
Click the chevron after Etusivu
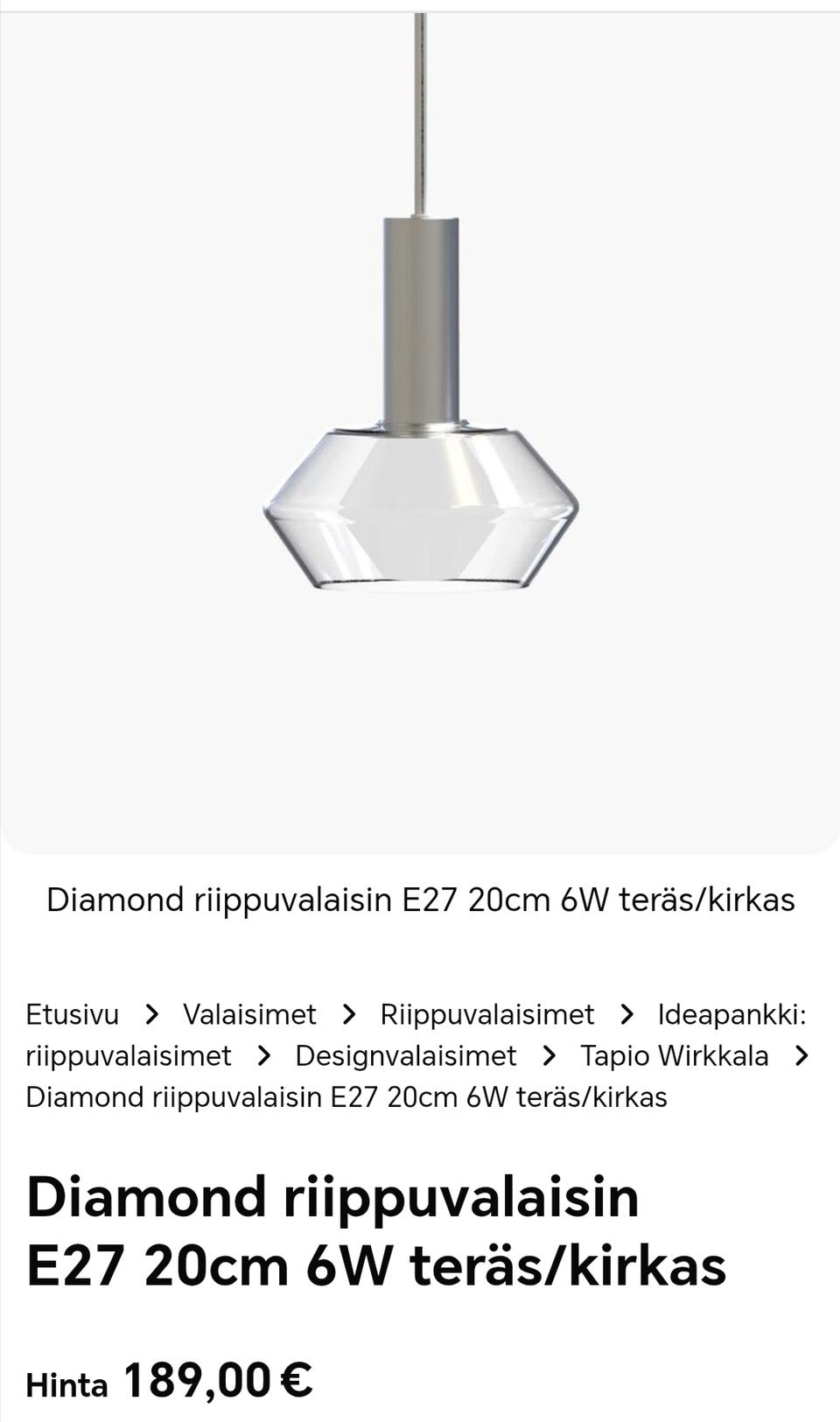point(152,1014)
